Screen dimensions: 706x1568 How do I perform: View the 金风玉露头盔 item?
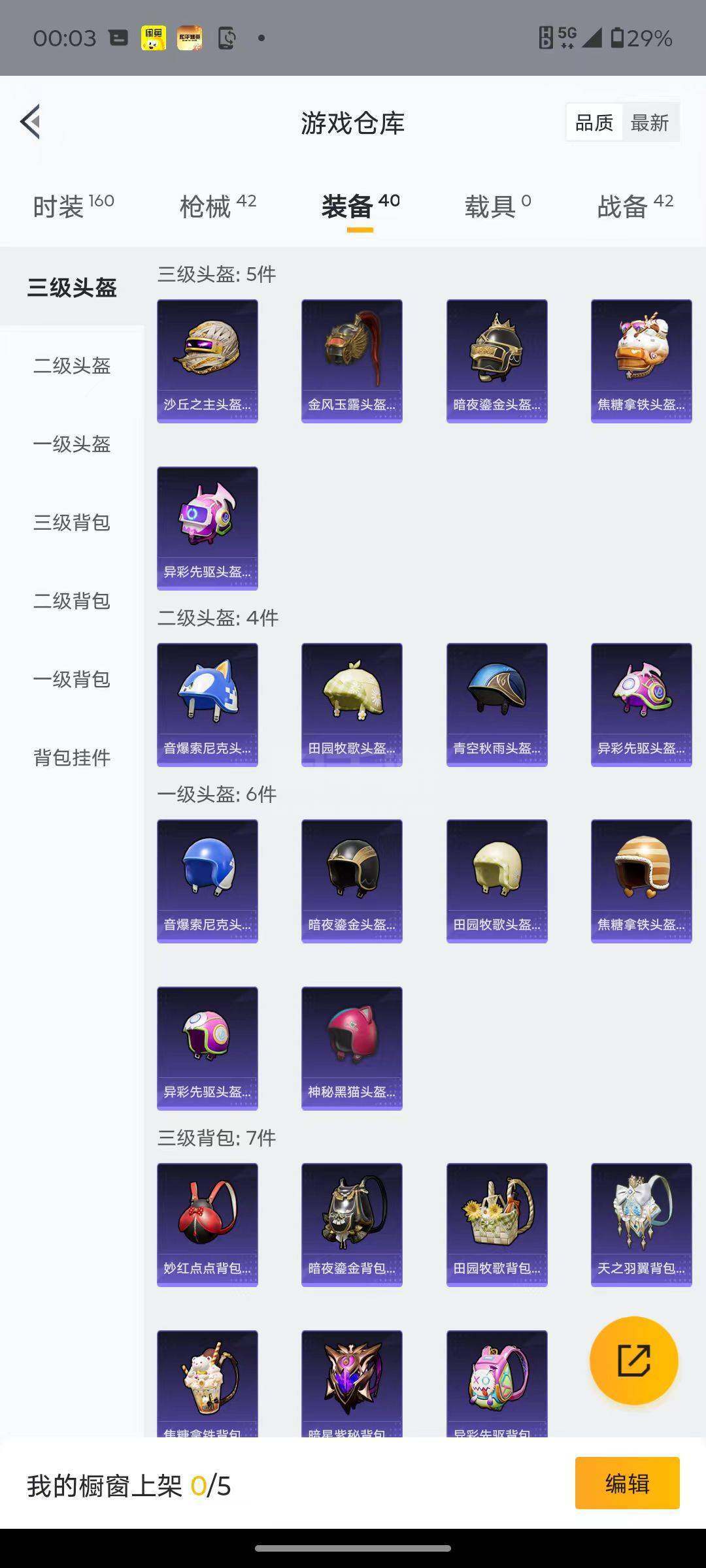coord(352,361)
